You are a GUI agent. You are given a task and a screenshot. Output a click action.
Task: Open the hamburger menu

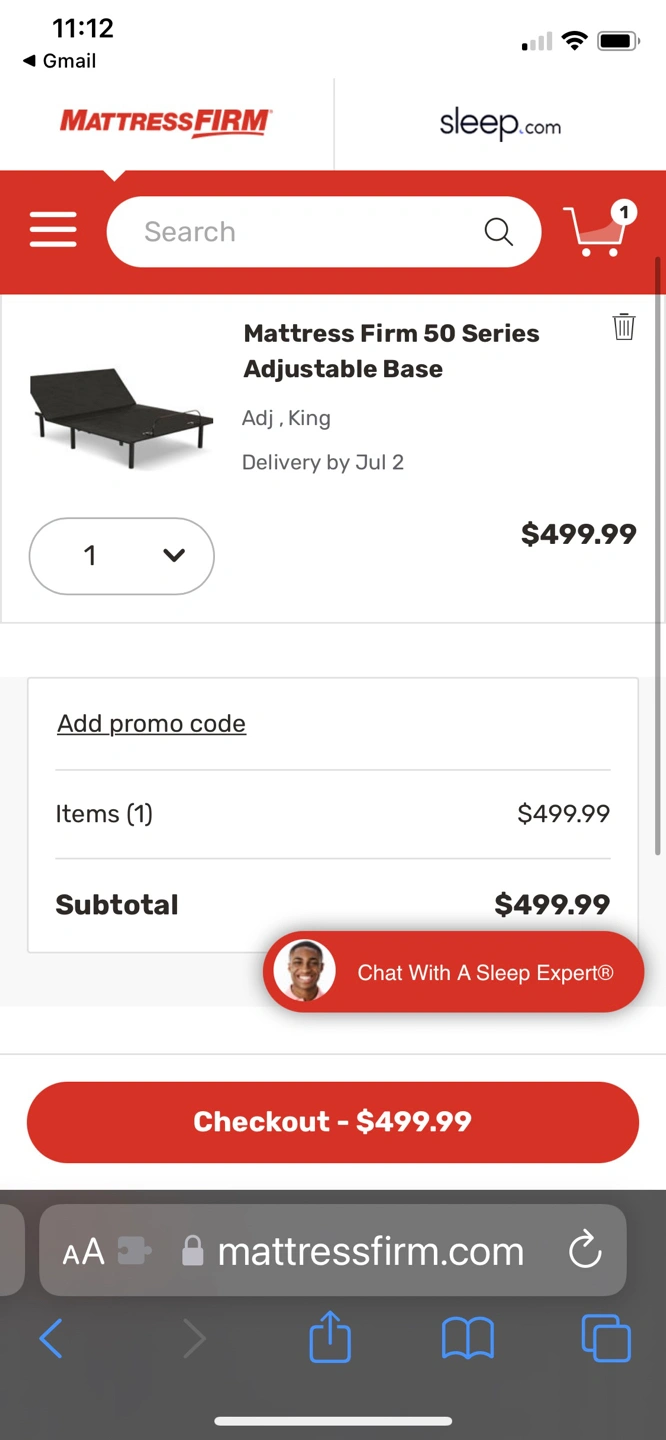click(53, 231)
